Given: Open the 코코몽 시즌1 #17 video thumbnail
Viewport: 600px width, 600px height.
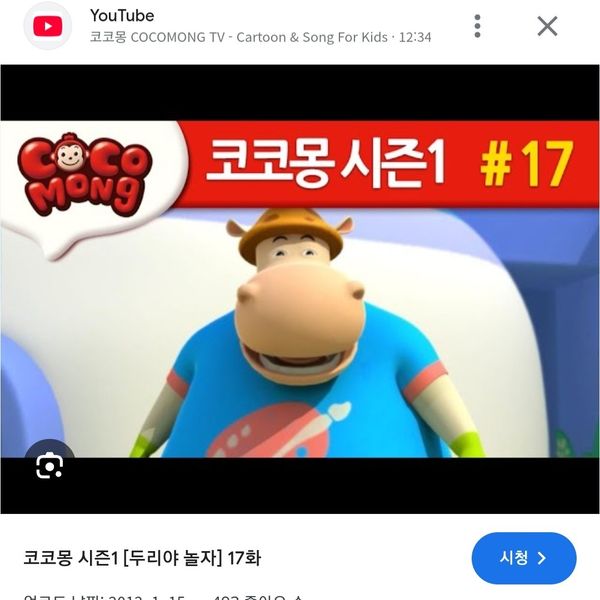Looking at the screenshot, I should [x=300, y=290].
